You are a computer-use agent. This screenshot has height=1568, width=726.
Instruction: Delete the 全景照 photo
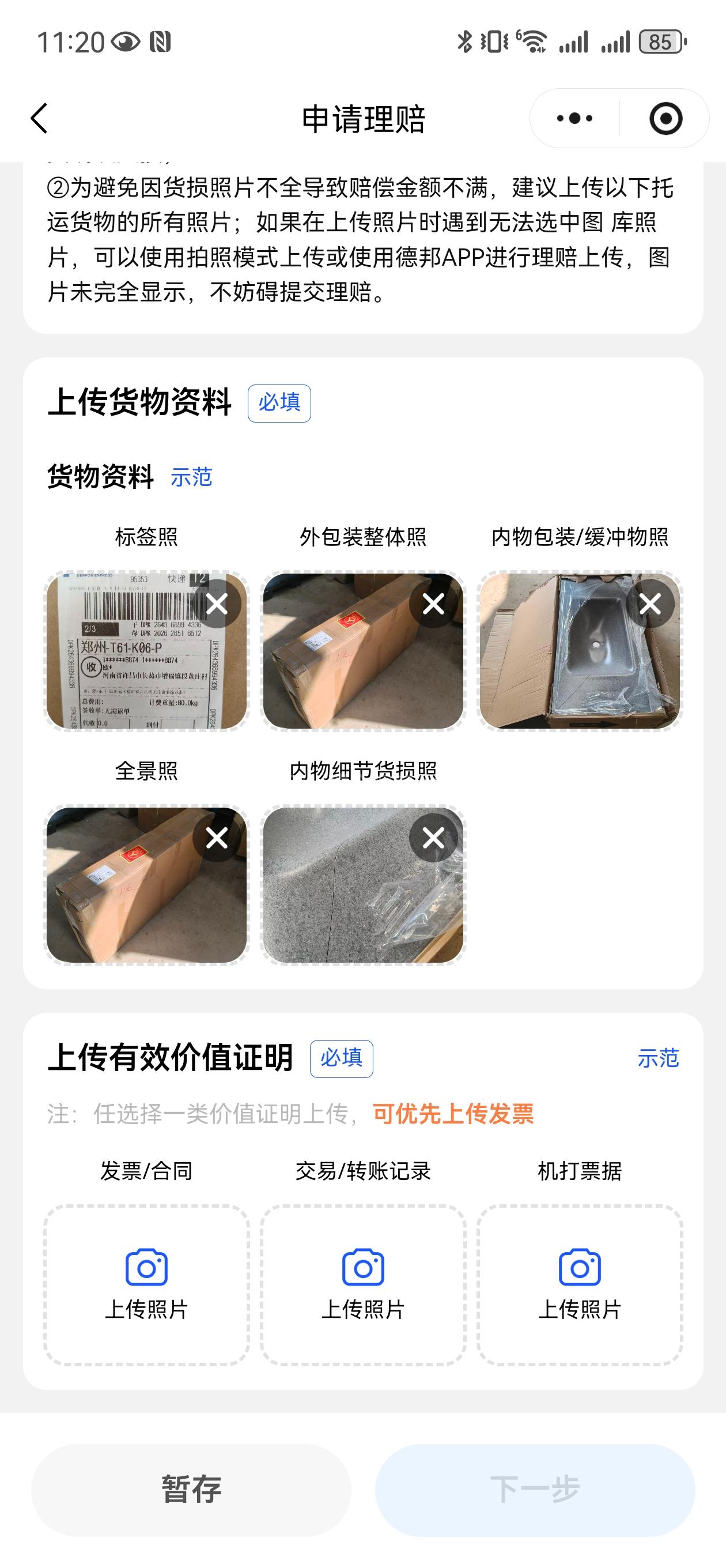point(217,838)
